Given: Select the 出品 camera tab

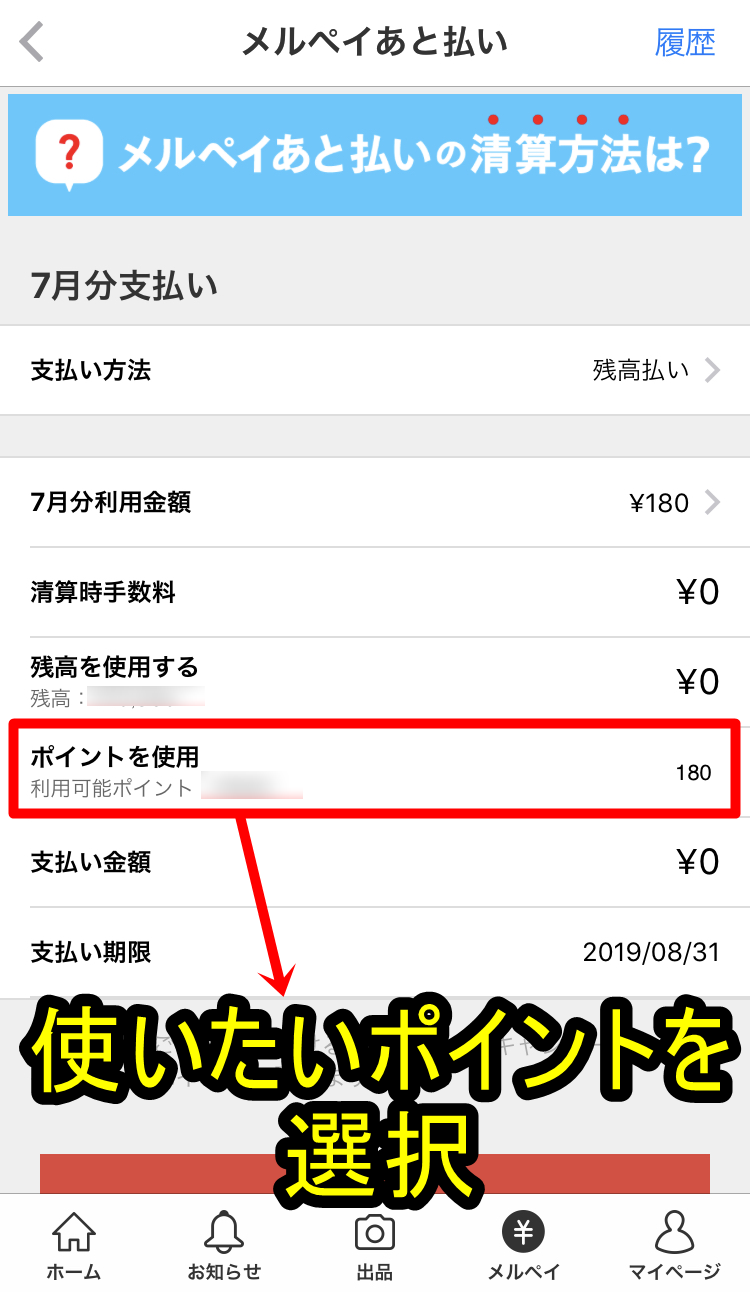Looking at the screenshot, I should [374, 1246].
